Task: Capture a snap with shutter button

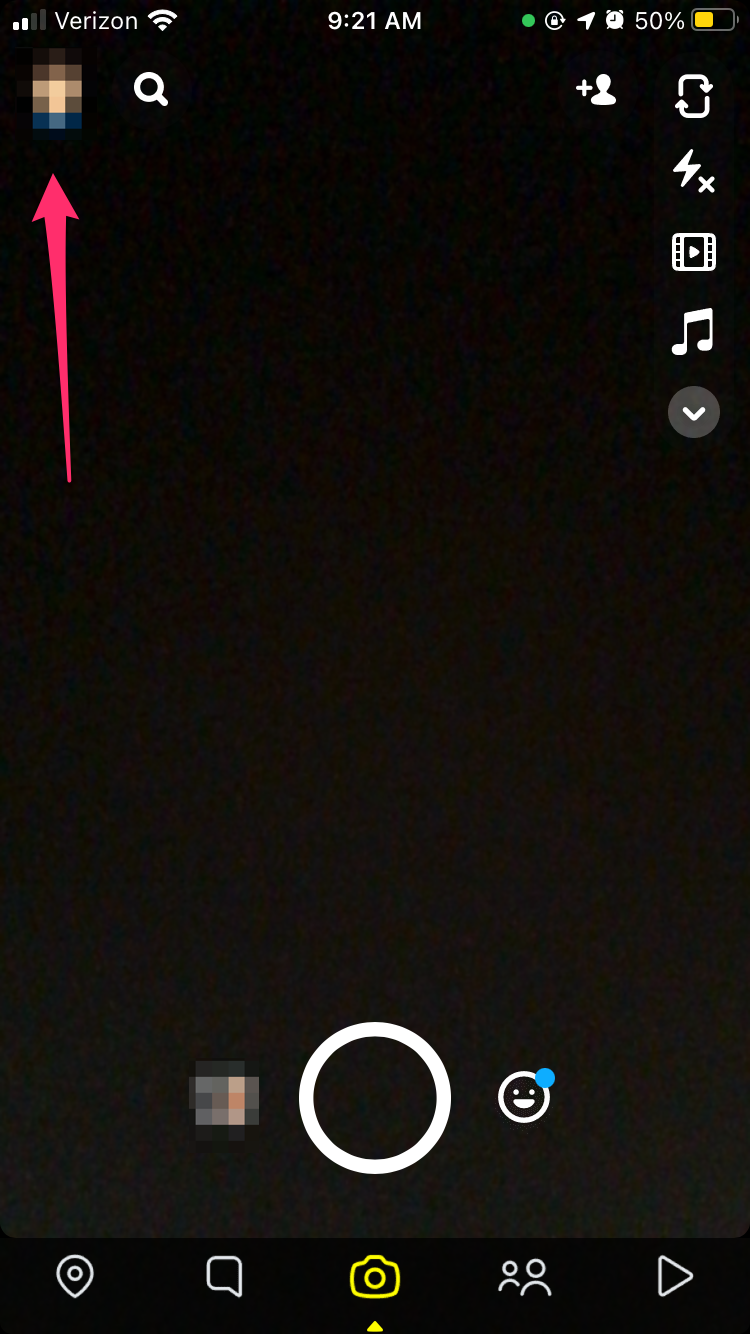Action: 375,1098
